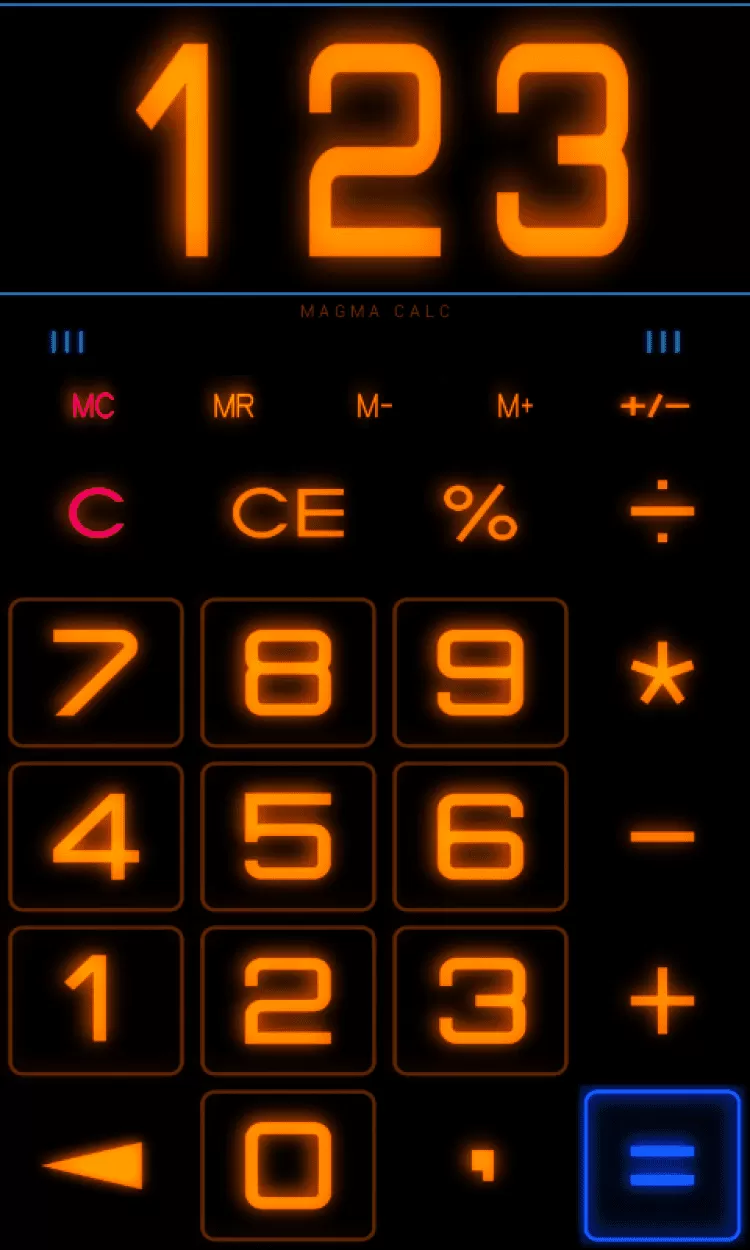Enter digit 7
Viewport: 750px width, 1250px height.
(x=96, y=672)
